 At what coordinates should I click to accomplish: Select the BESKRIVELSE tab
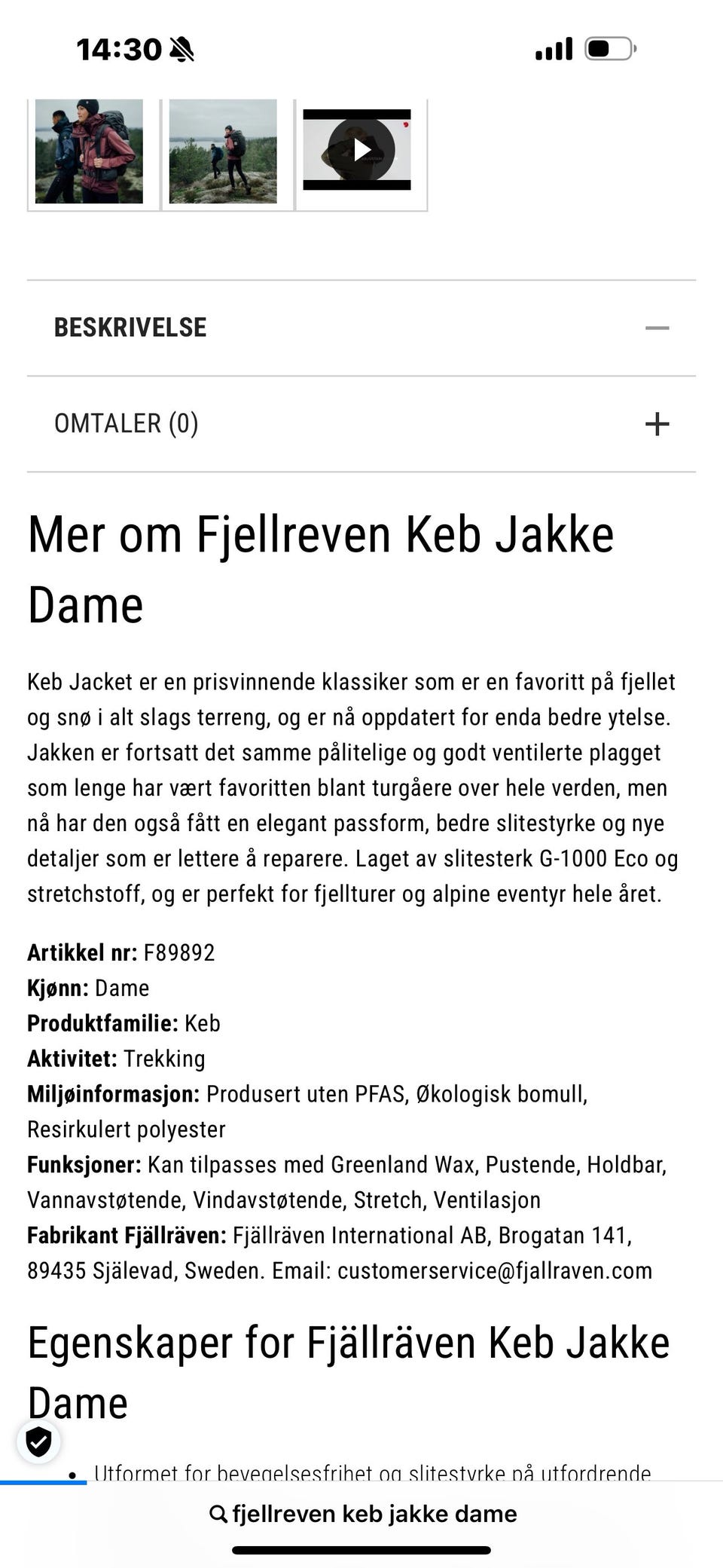click(x=130, y=327)
